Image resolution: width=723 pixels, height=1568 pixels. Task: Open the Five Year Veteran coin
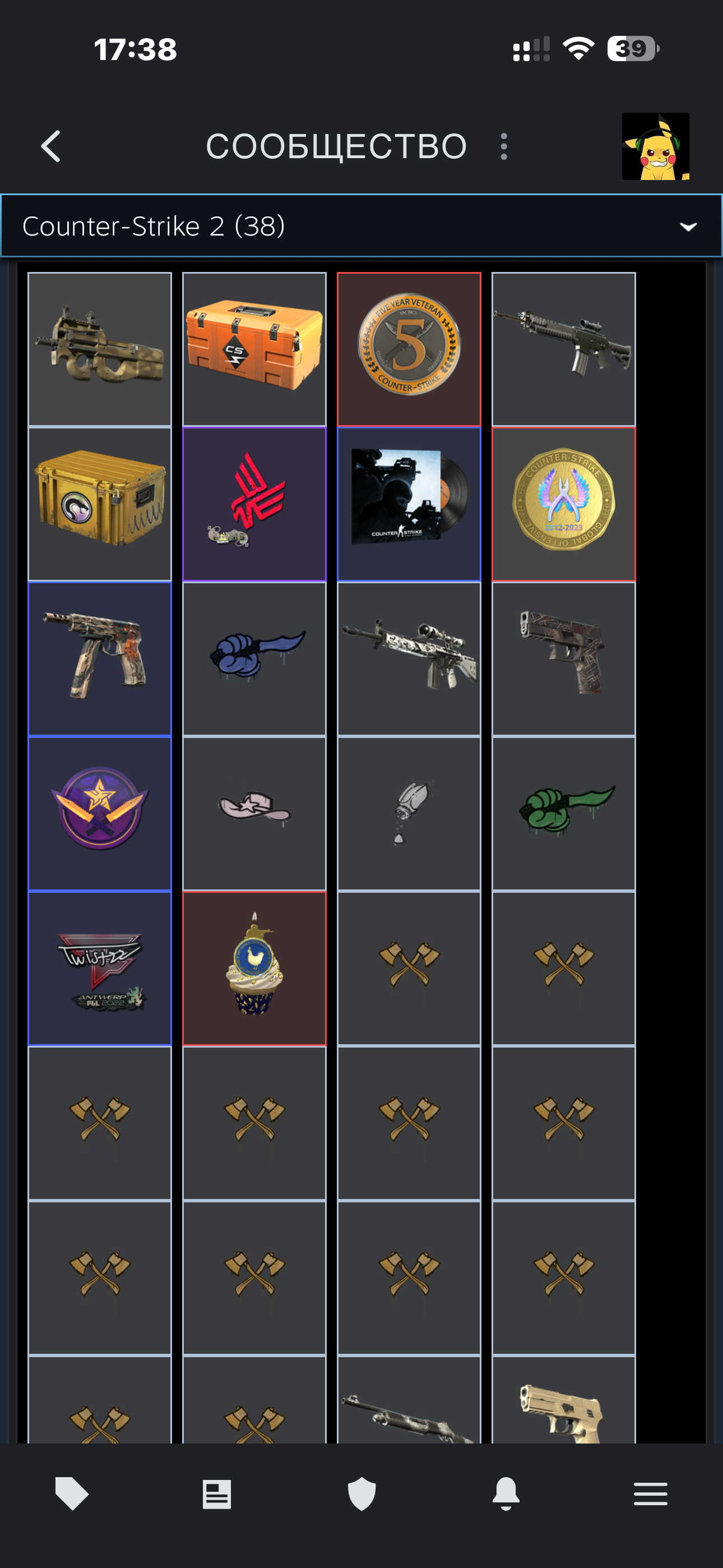tap(409, 349)
